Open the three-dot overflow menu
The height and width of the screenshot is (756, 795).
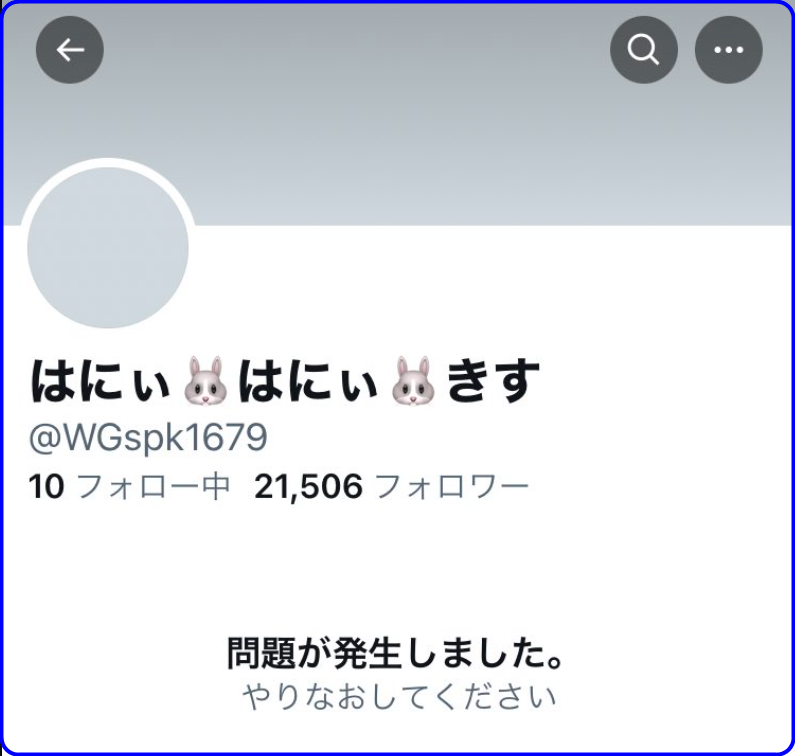[x=729, y=50]
